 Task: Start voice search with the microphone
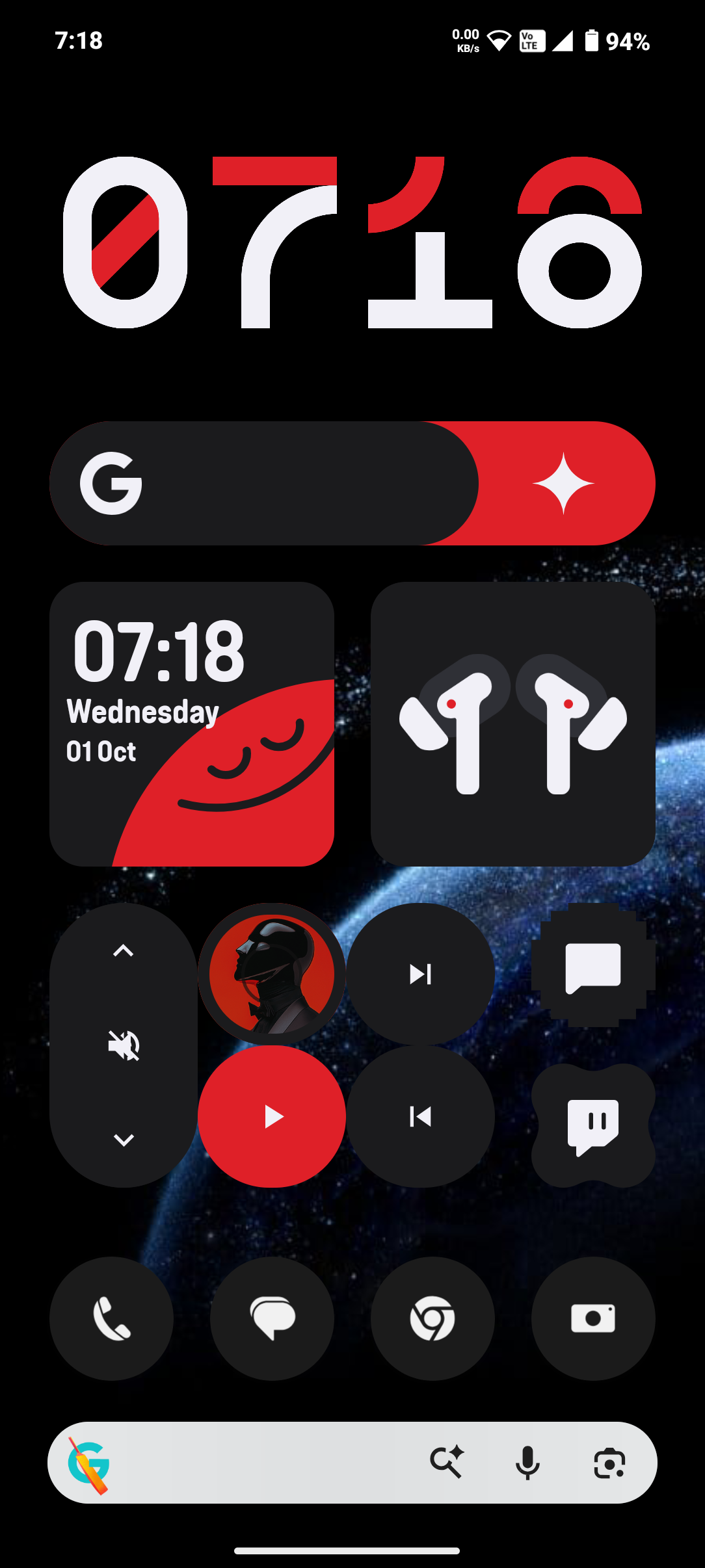click(x=527, y=1463)
